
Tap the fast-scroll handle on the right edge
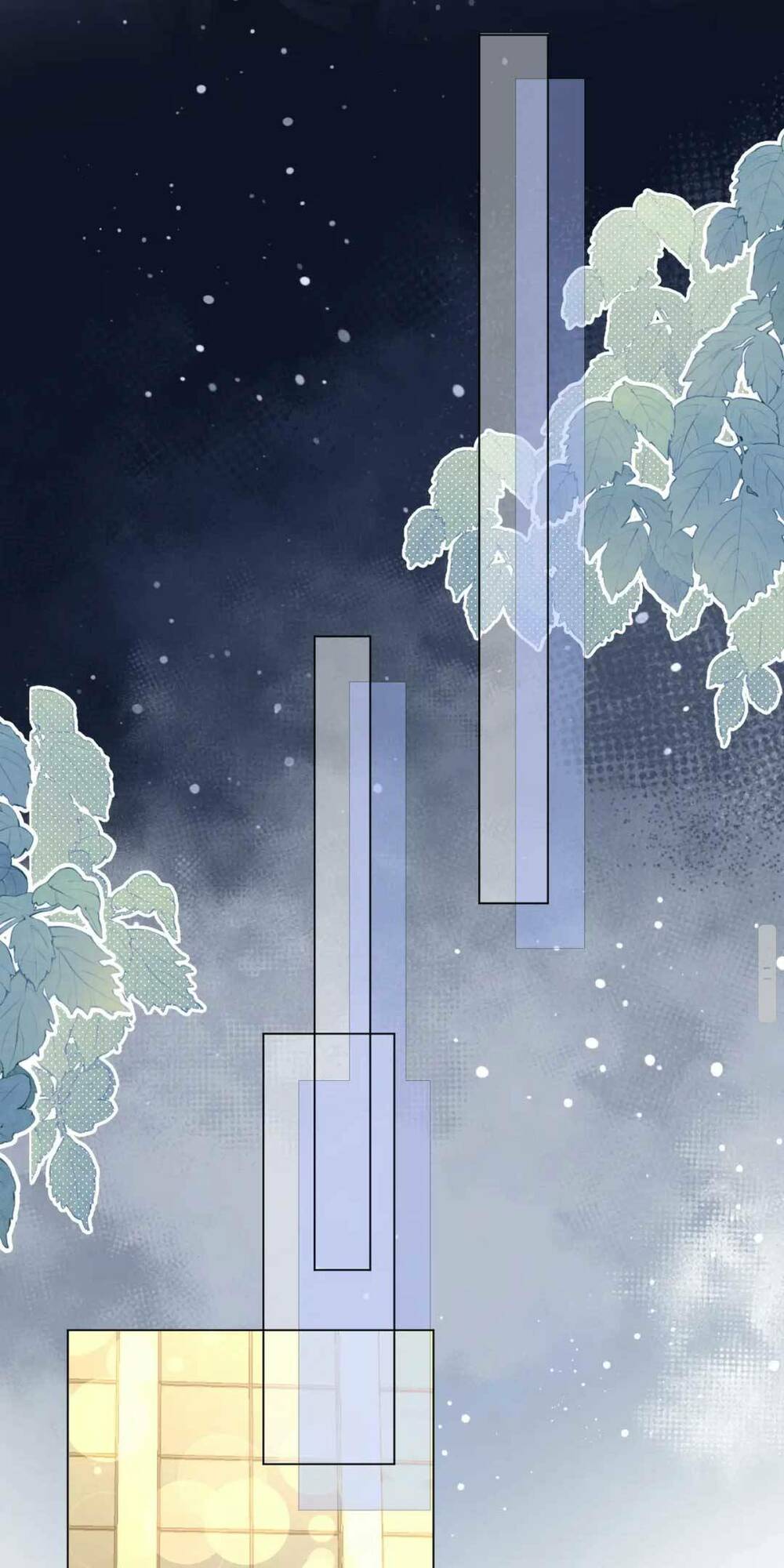pyautogui.click(x=767, y=972)
